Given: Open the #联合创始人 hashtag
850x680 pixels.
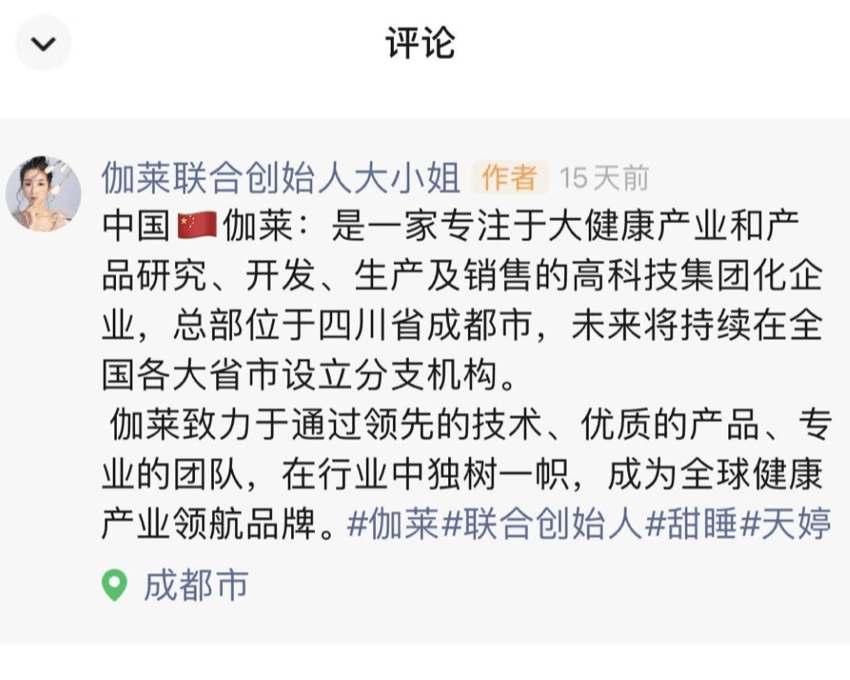Looking at the screenshot, I should tap(541, 524).
